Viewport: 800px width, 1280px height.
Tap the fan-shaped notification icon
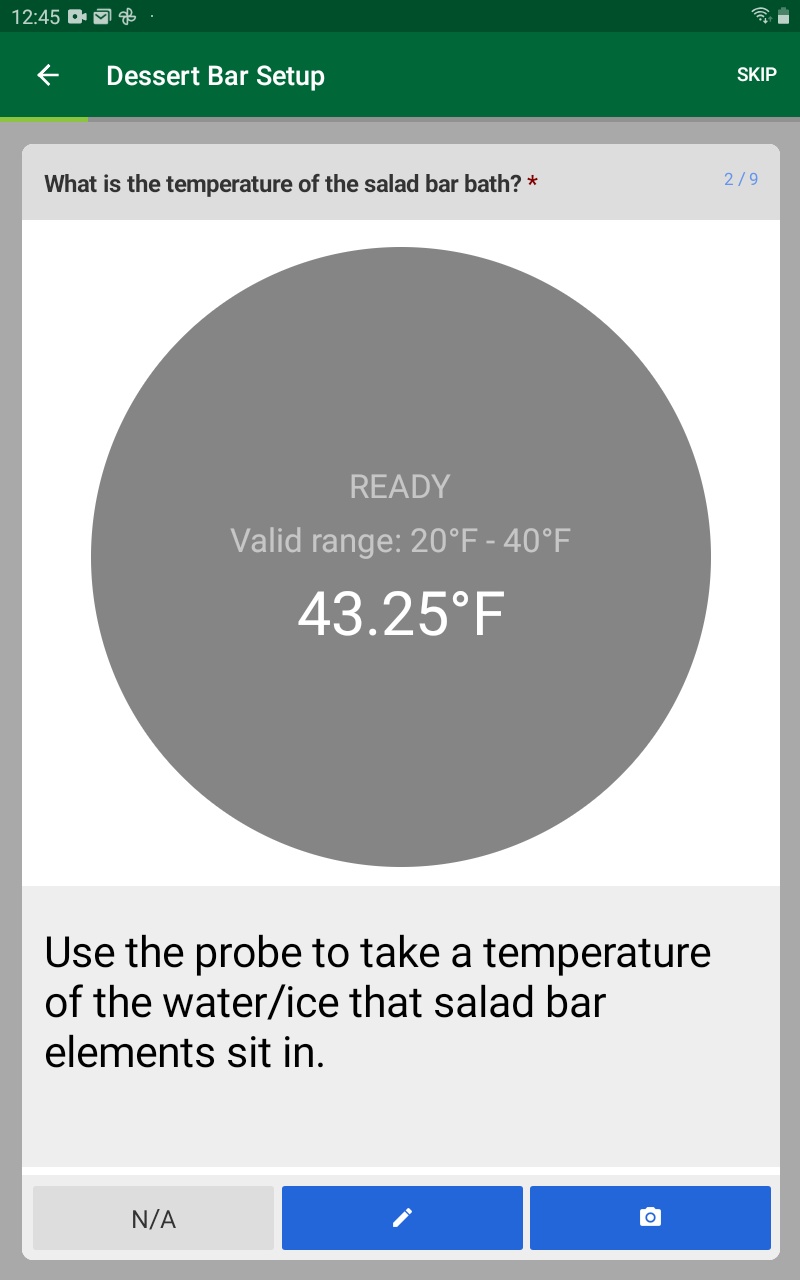(x=129, y=17)
